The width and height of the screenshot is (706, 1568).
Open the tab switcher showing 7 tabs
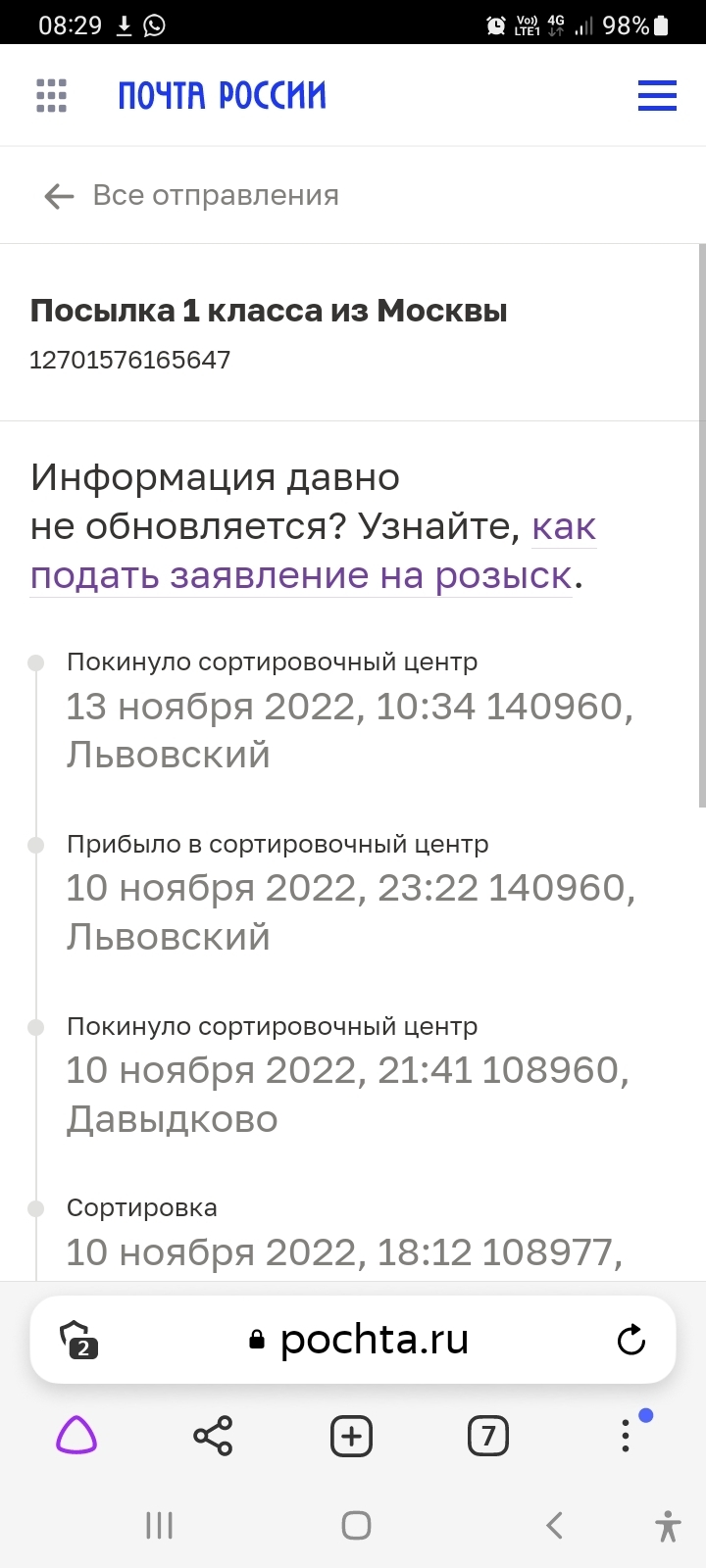pos(487,1437)
